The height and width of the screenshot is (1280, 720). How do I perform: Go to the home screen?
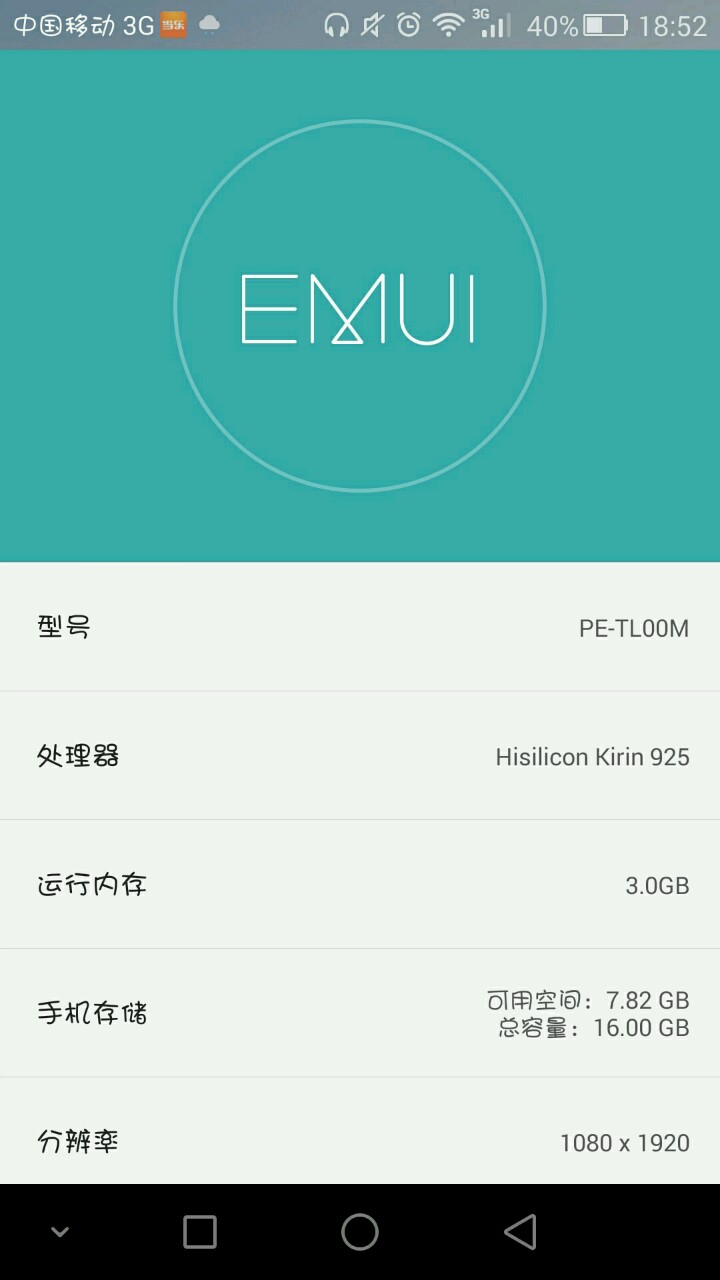point(360,1232)
